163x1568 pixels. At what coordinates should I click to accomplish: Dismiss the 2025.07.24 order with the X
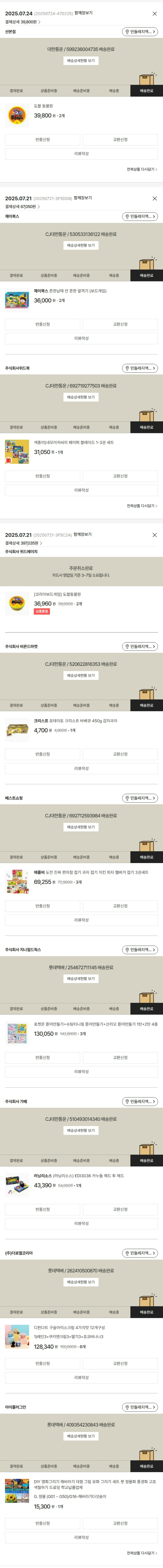154,13
